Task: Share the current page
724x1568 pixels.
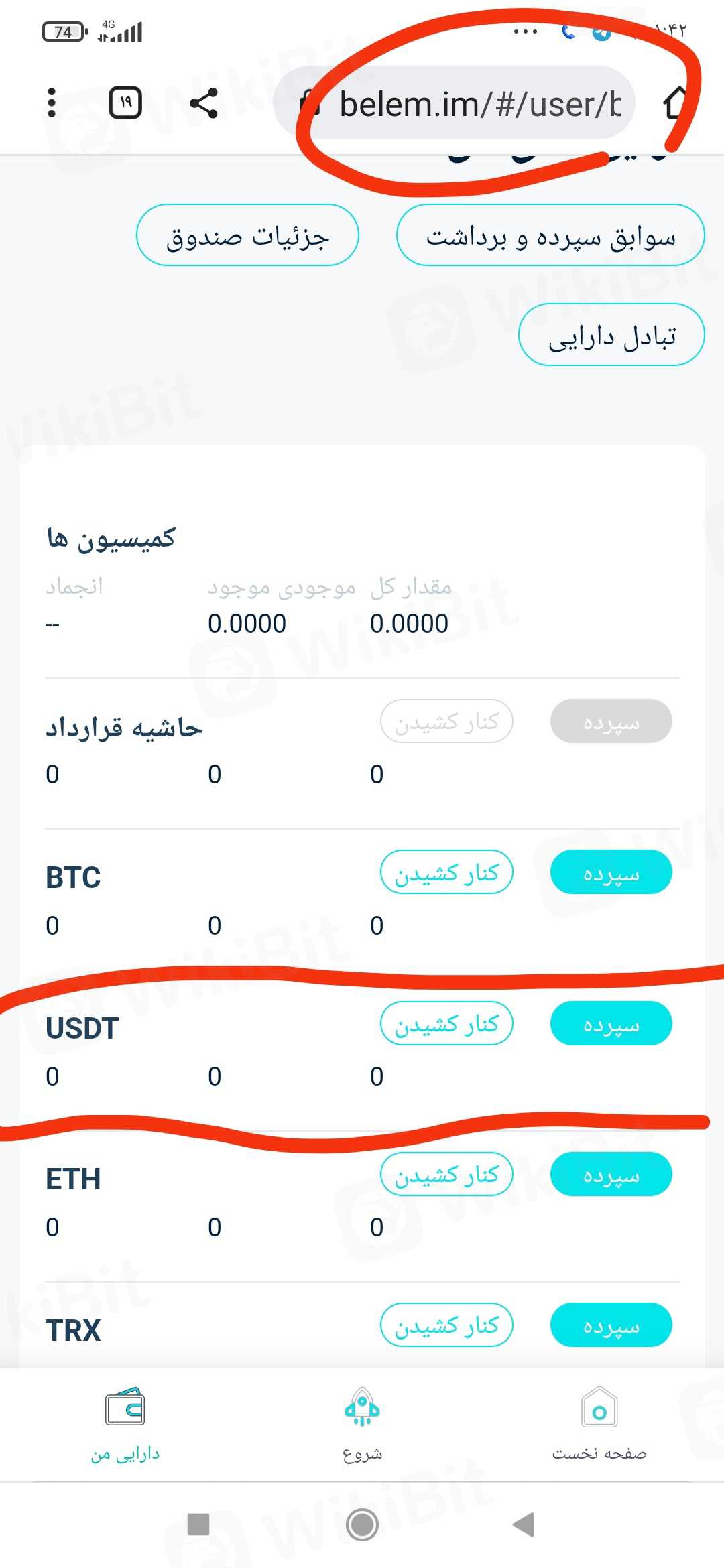Action: [x=204, y=103]
